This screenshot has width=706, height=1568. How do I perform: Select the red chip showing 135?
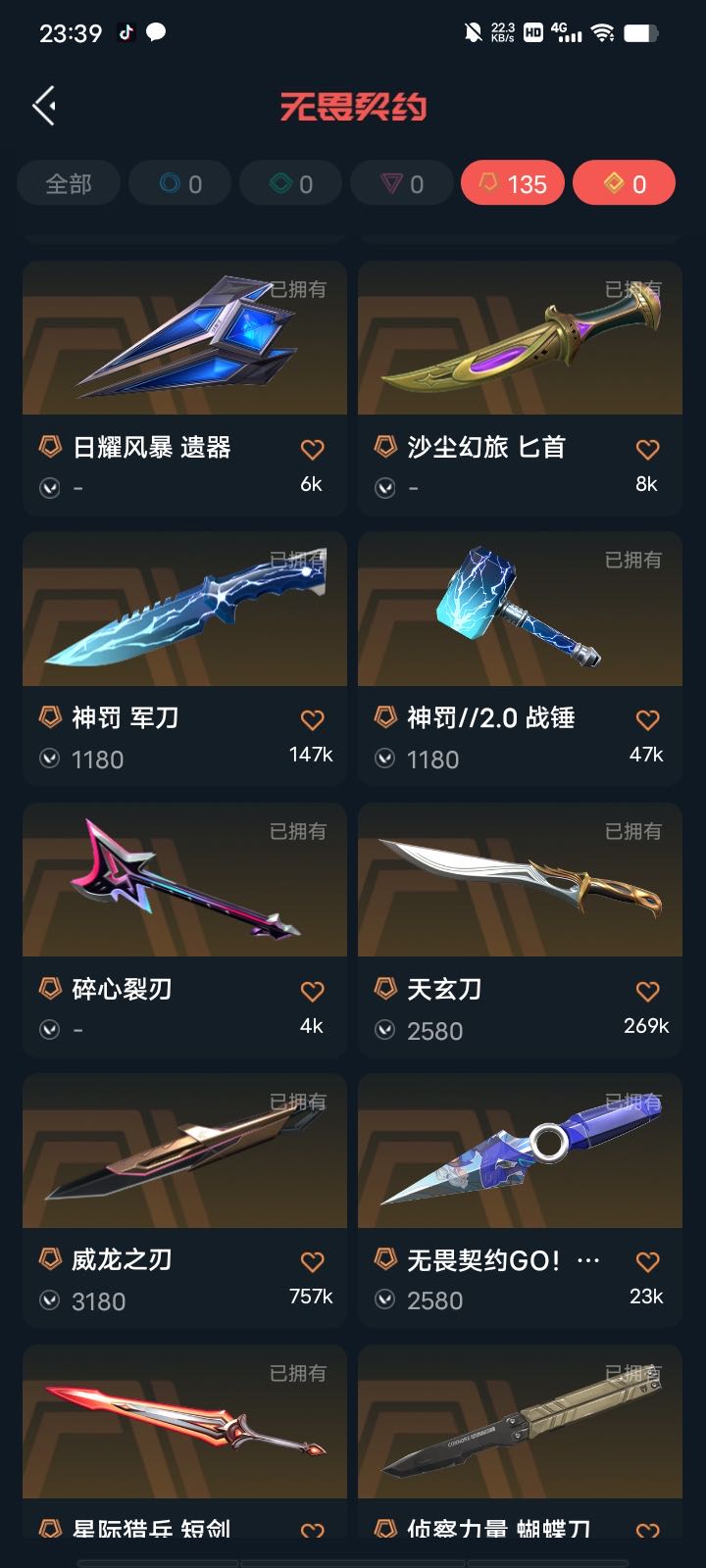(513, 183)
